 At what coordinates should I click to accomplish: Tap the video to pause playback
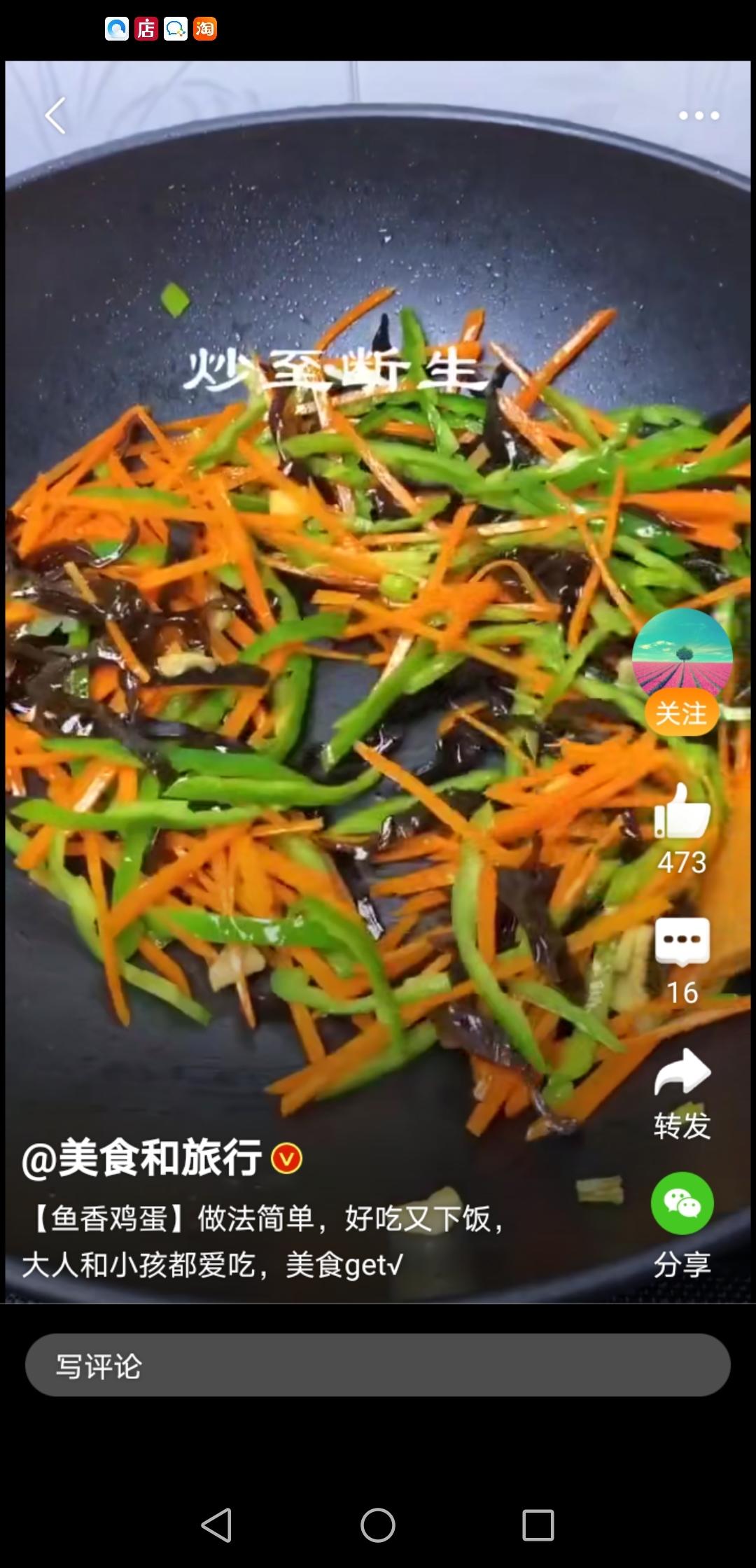point(315,630)
